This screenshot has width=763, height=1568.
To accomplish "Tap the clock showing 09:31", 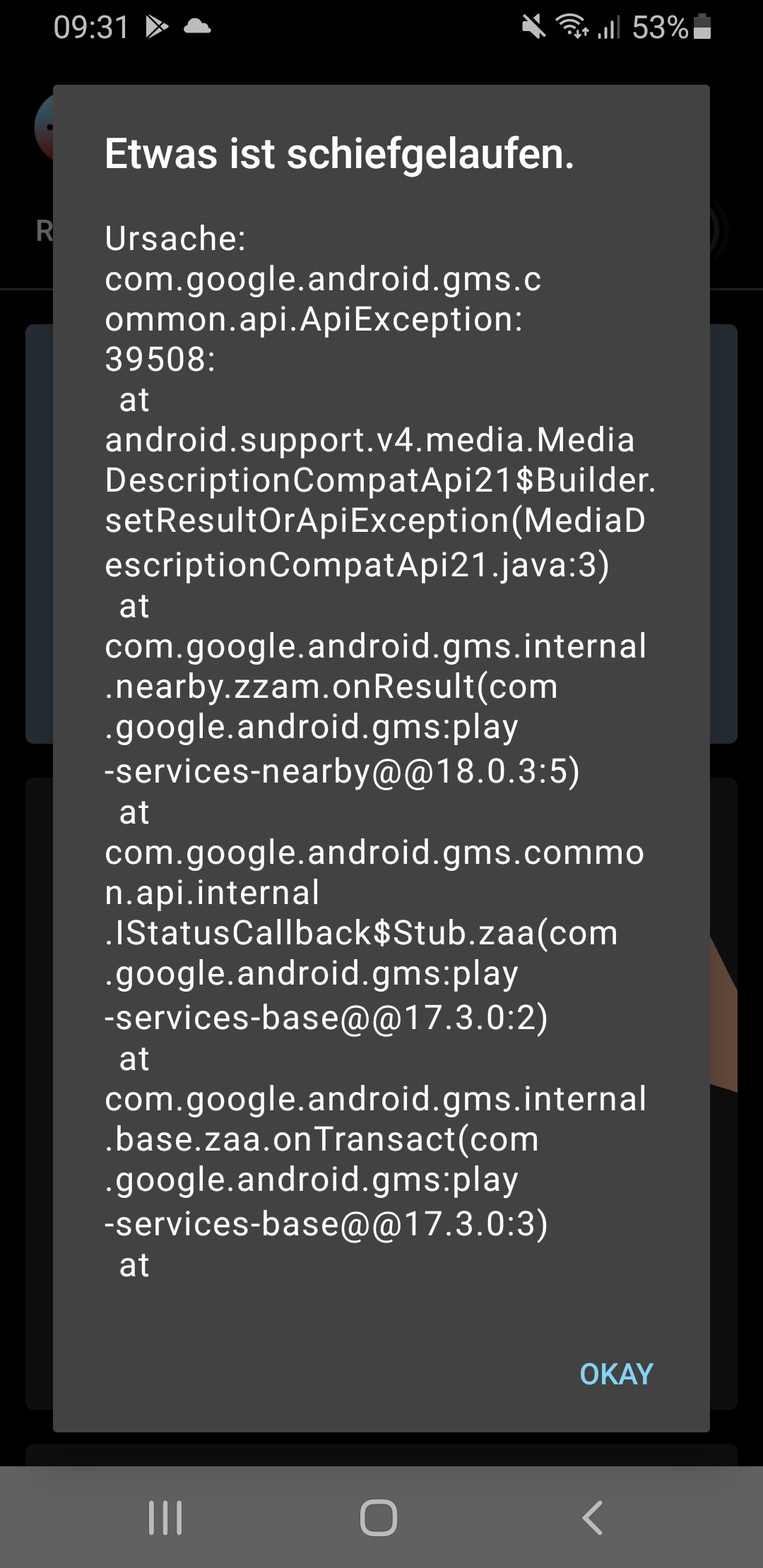I will point(92,28).
